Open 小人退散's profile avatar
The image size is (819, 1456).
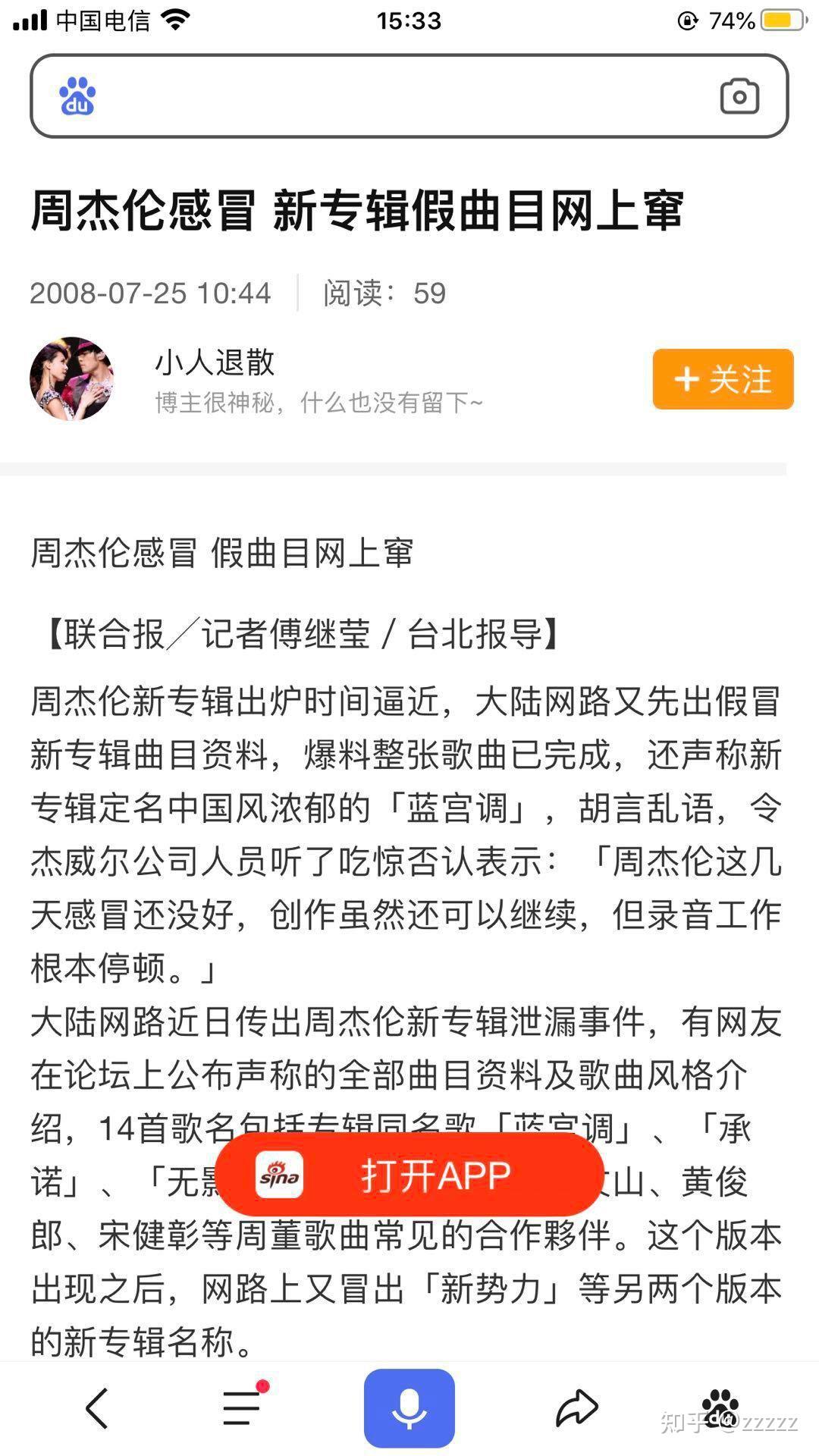pos(71,378)
